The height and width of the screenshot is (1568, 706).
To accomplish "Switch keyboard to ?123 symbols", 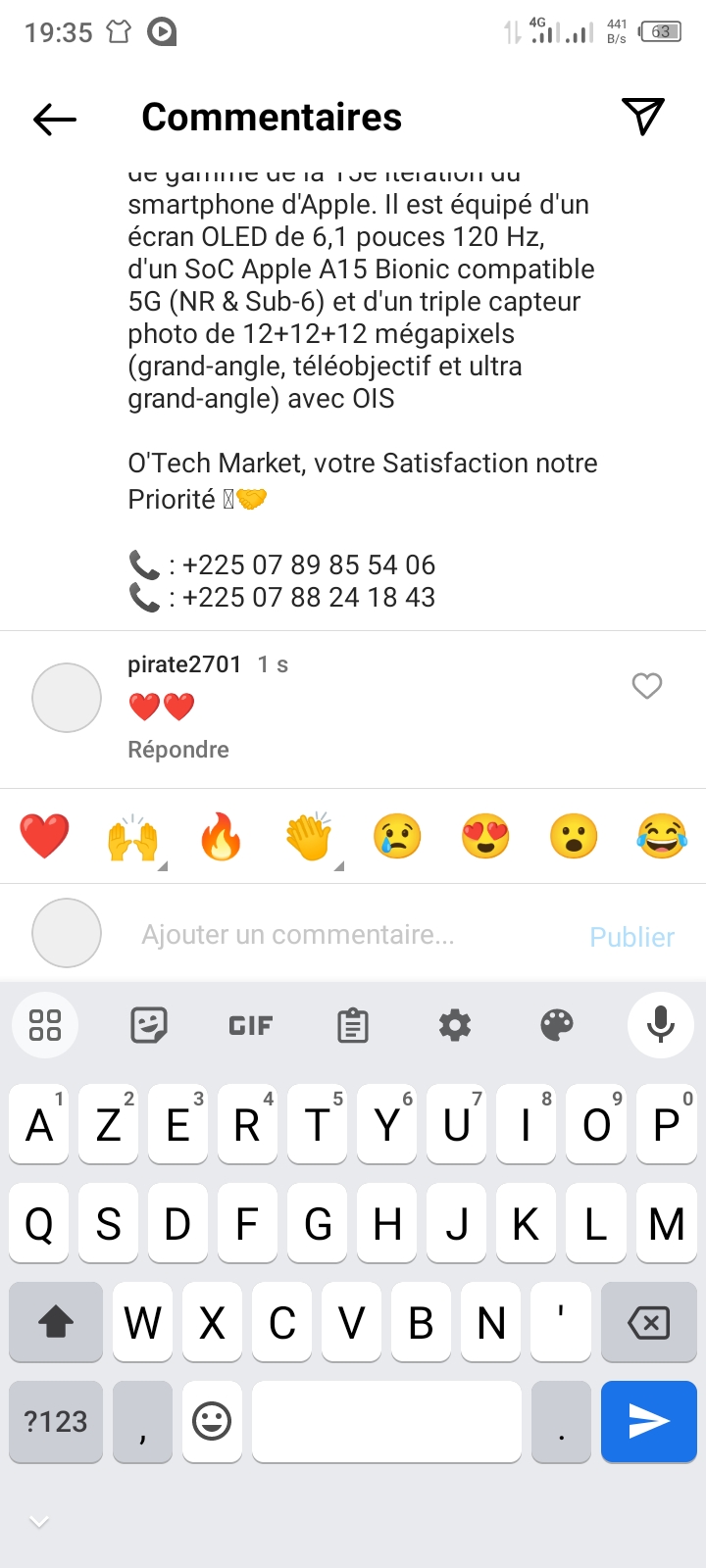I will (x=56, y=1421).
